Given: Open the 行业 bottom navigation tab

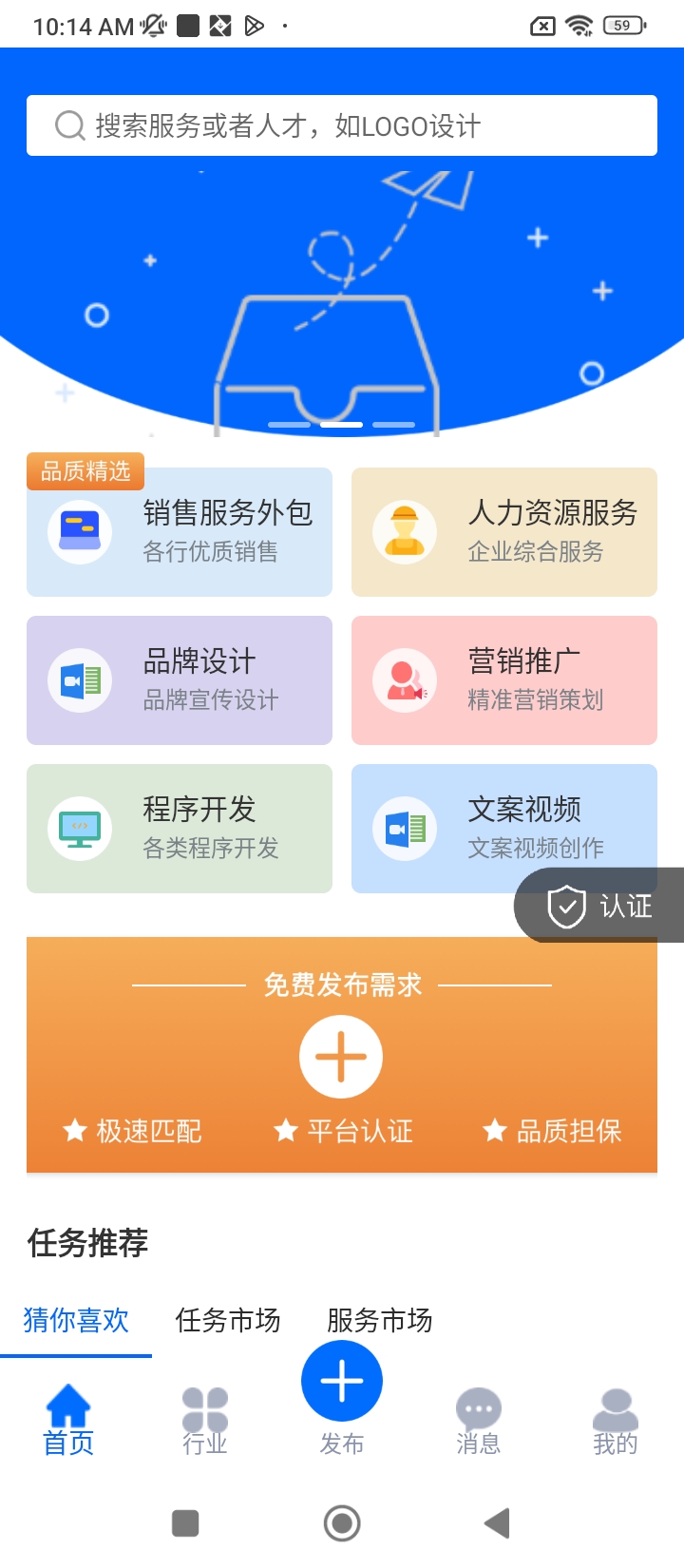Looking at the screenshot, I should pos(205,1421).
